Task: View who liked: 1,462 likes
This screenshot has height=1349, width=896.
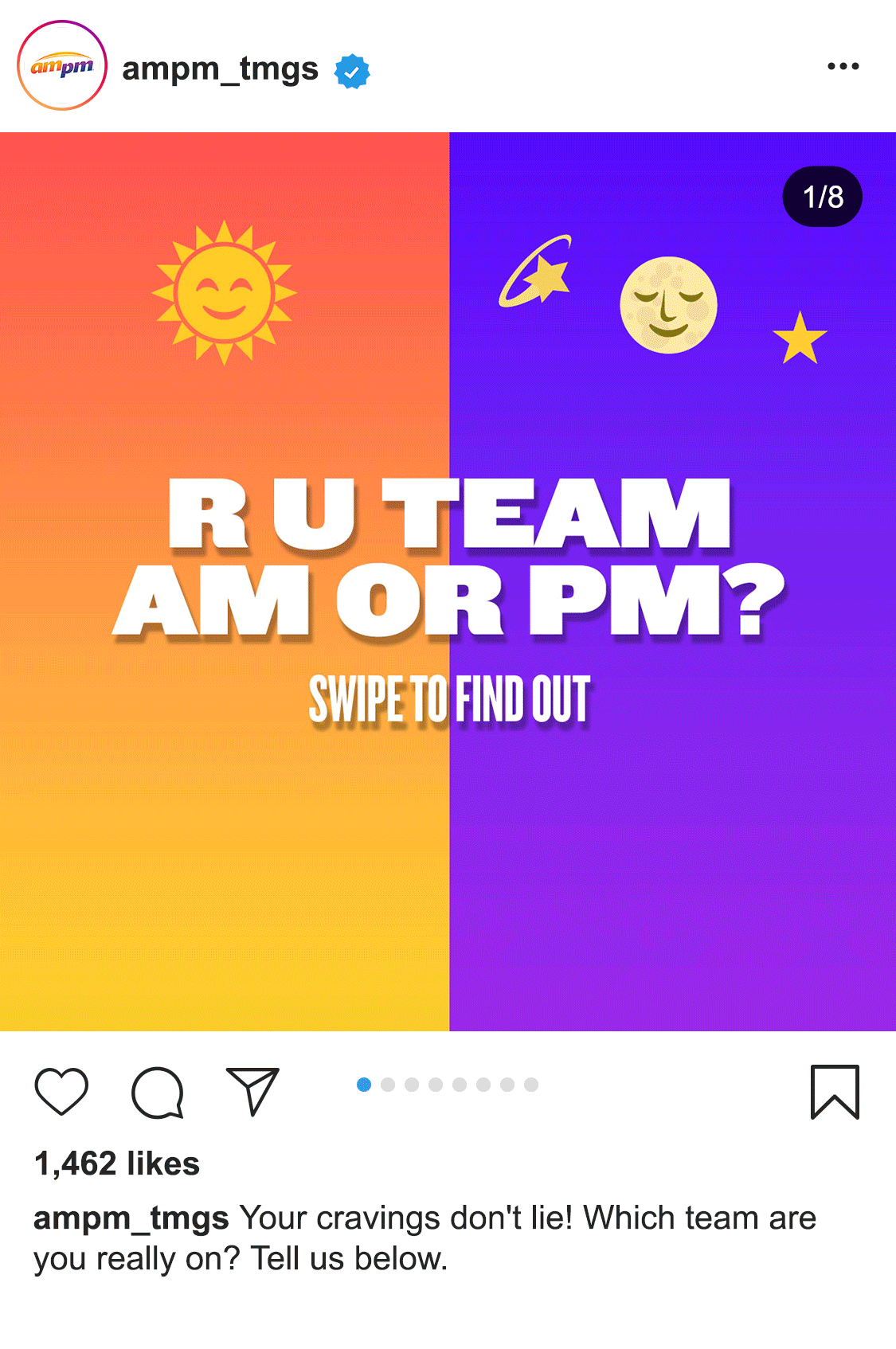Action: tap(117, 1163)
